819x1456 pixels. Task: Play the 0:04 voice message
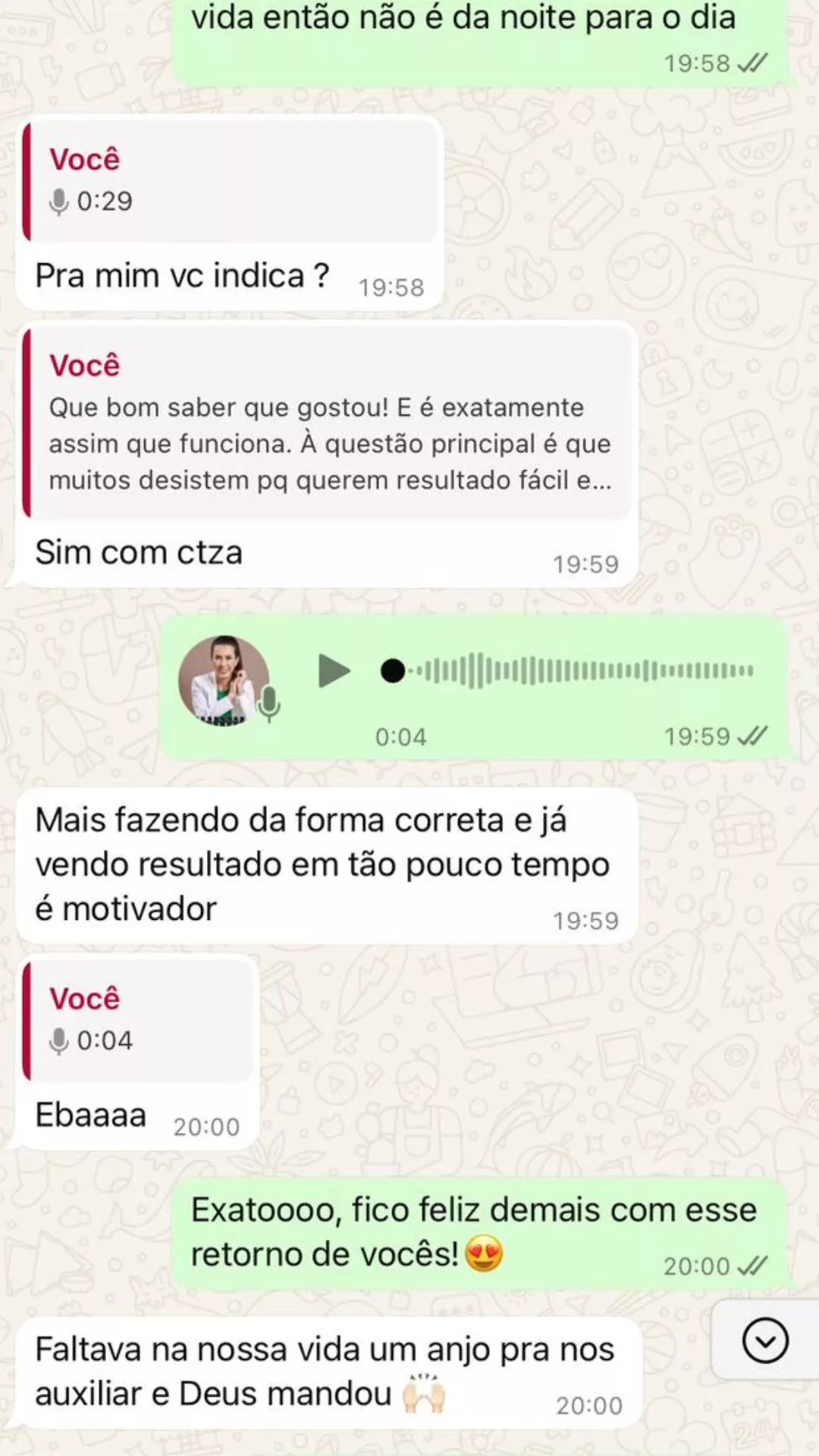pos(333,670)
